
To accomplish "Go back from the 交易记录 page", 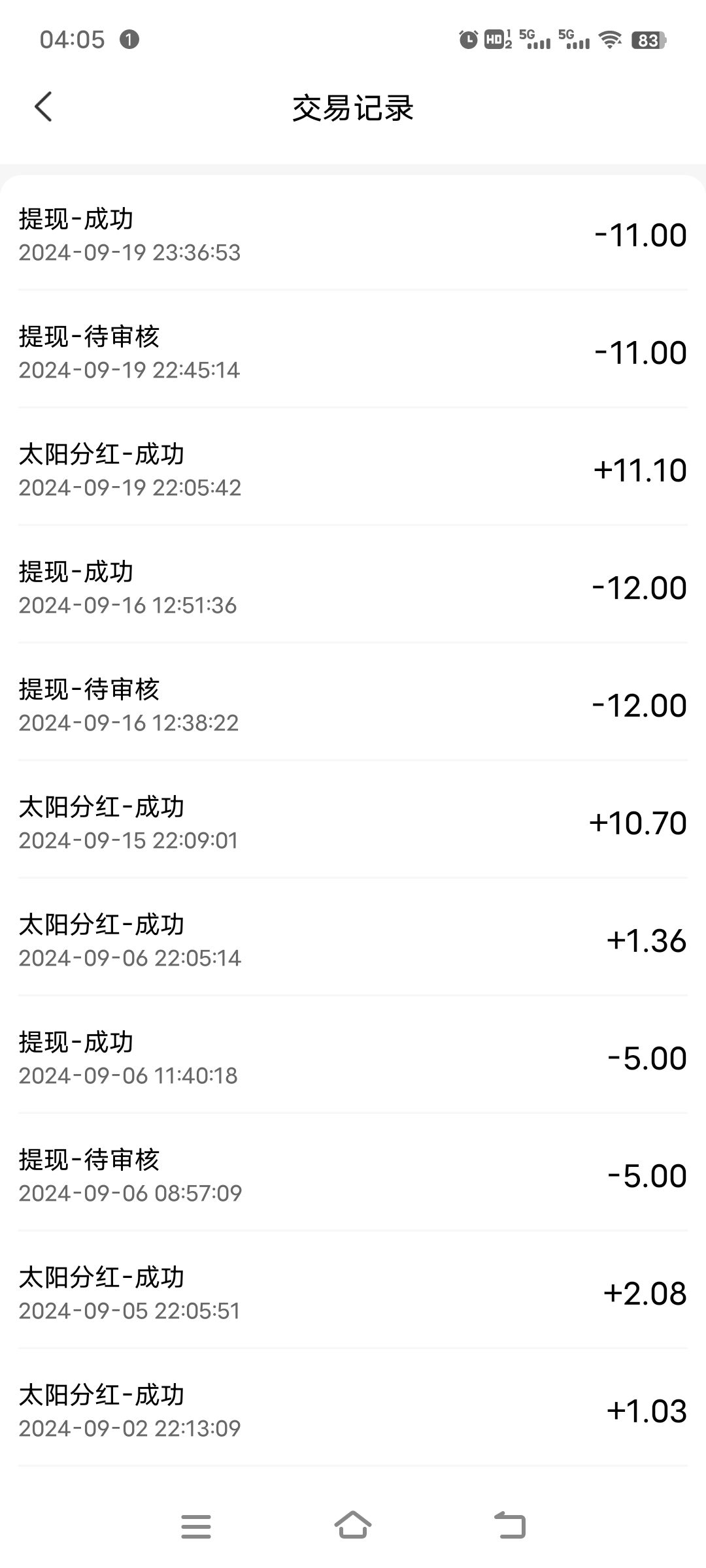I will (x=43, y=107).
